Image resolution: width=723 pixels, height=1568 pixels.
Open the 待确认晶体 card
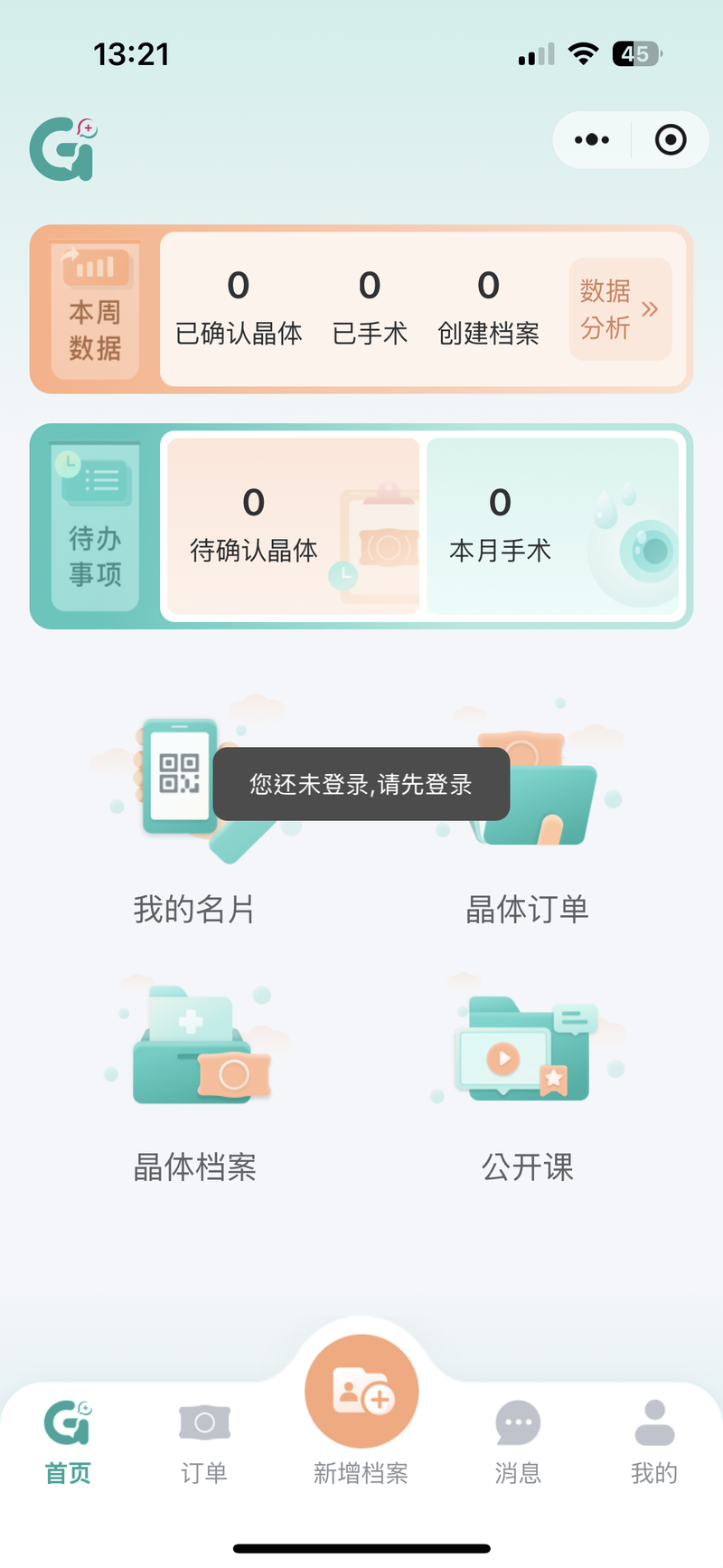(x=293, y=526)
